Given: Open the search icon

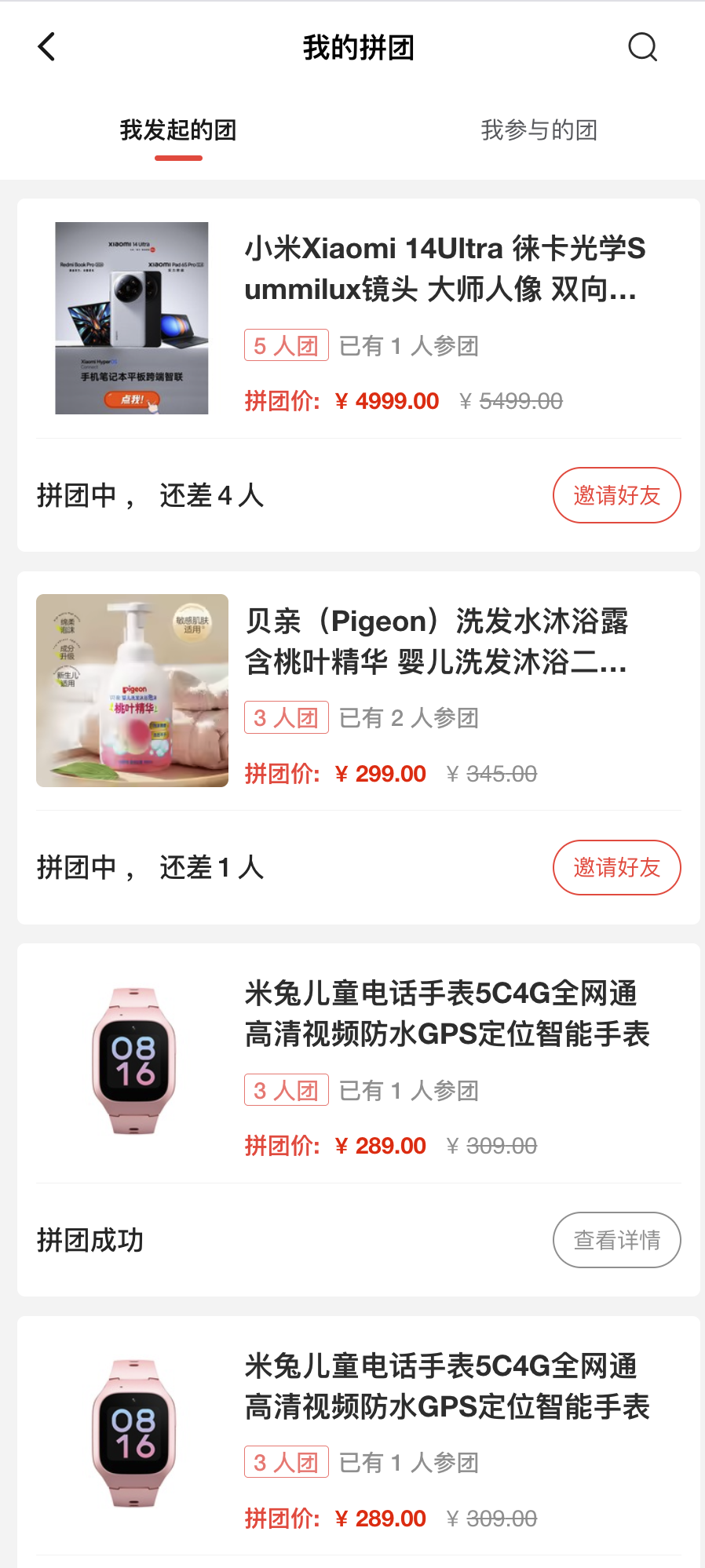Looking at the screenshot, I should tap(642, 47).
